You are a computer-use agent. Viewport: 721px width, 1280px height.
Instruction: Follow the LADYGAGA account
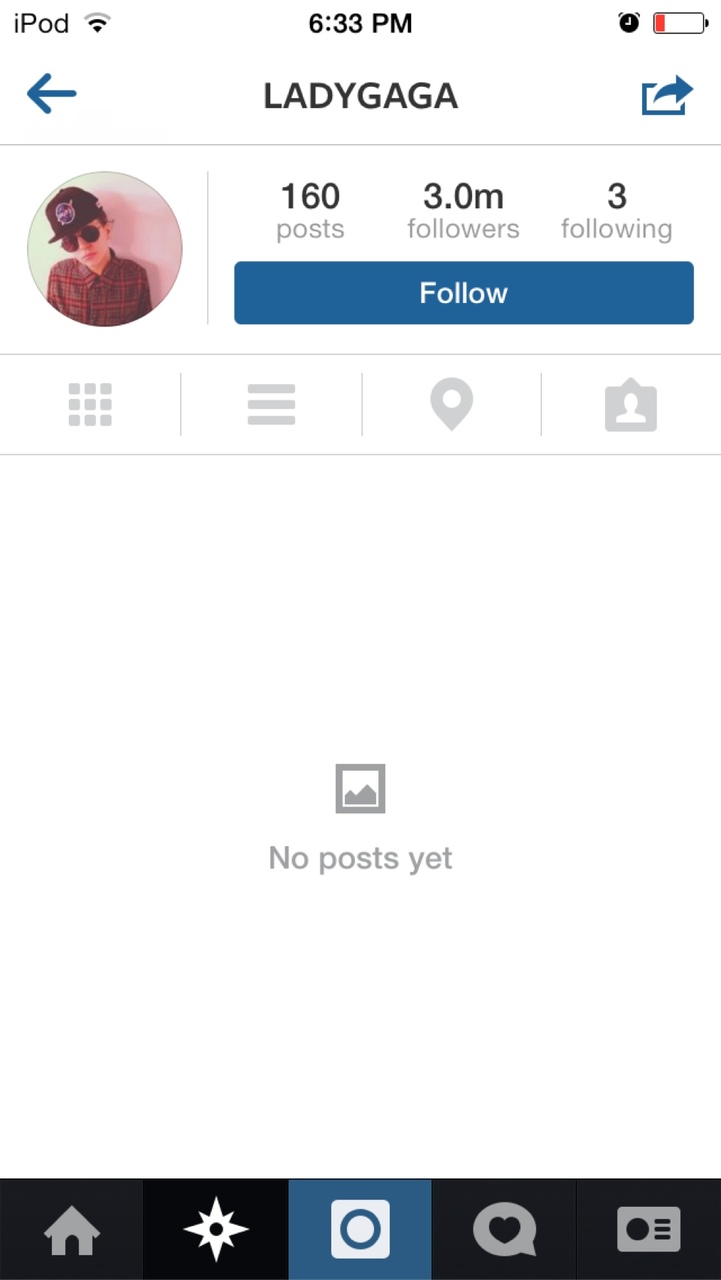(463, 293)
